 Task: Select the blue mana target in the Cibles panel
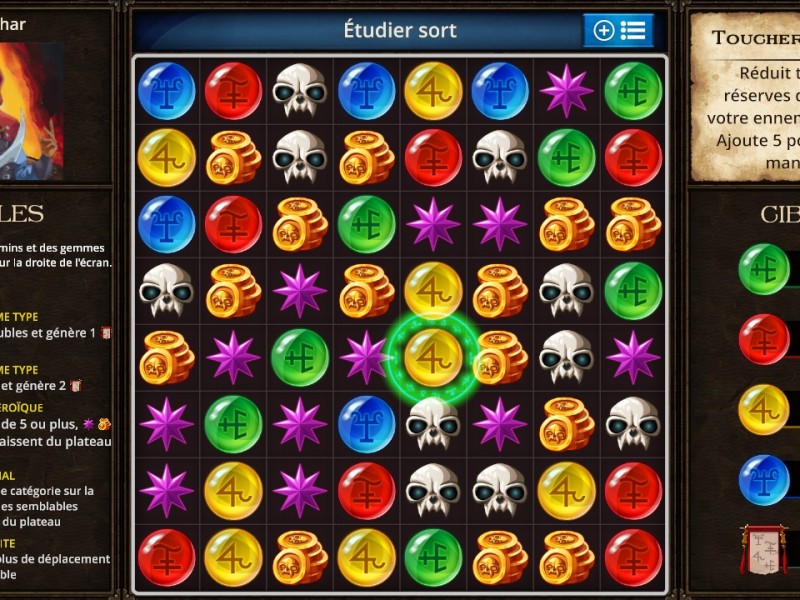(765, 479)
